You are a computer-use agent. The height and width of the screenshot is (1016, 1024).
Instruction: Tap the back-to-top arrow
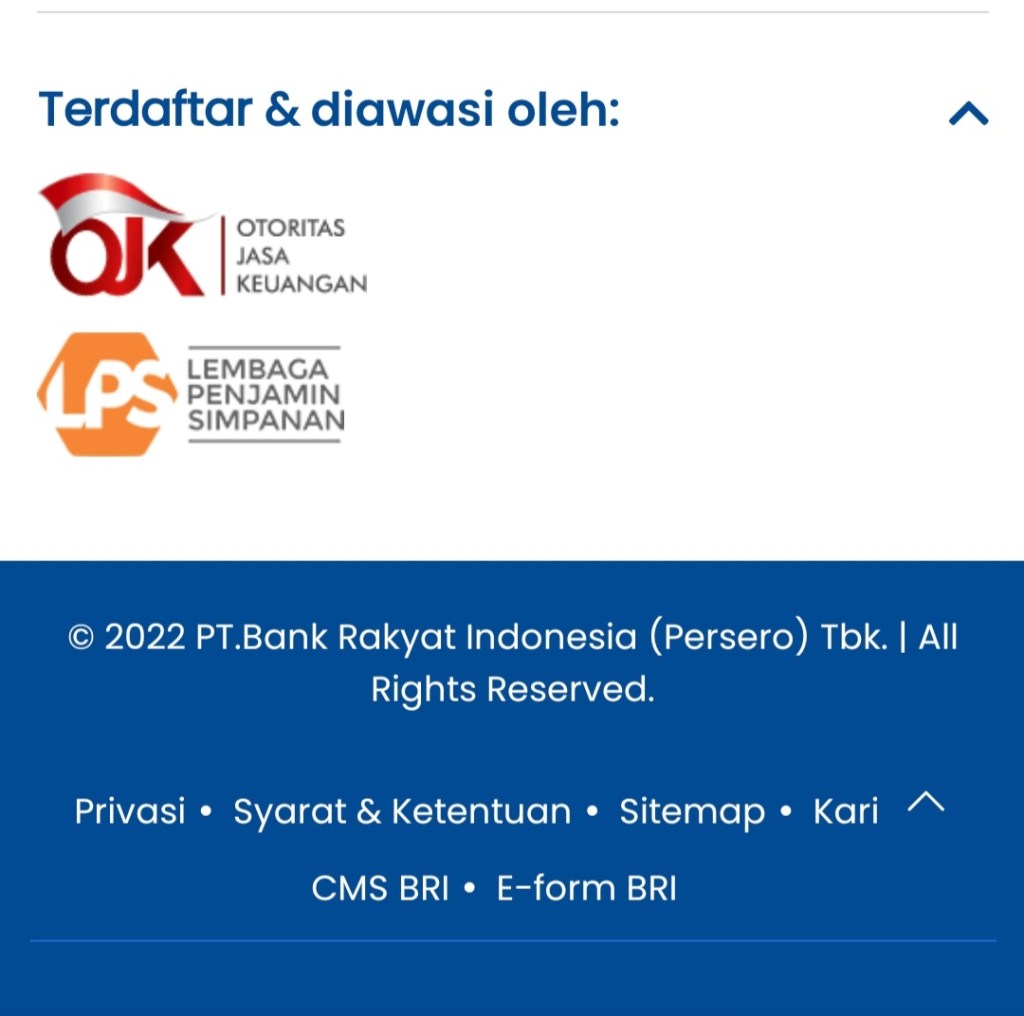925,801
